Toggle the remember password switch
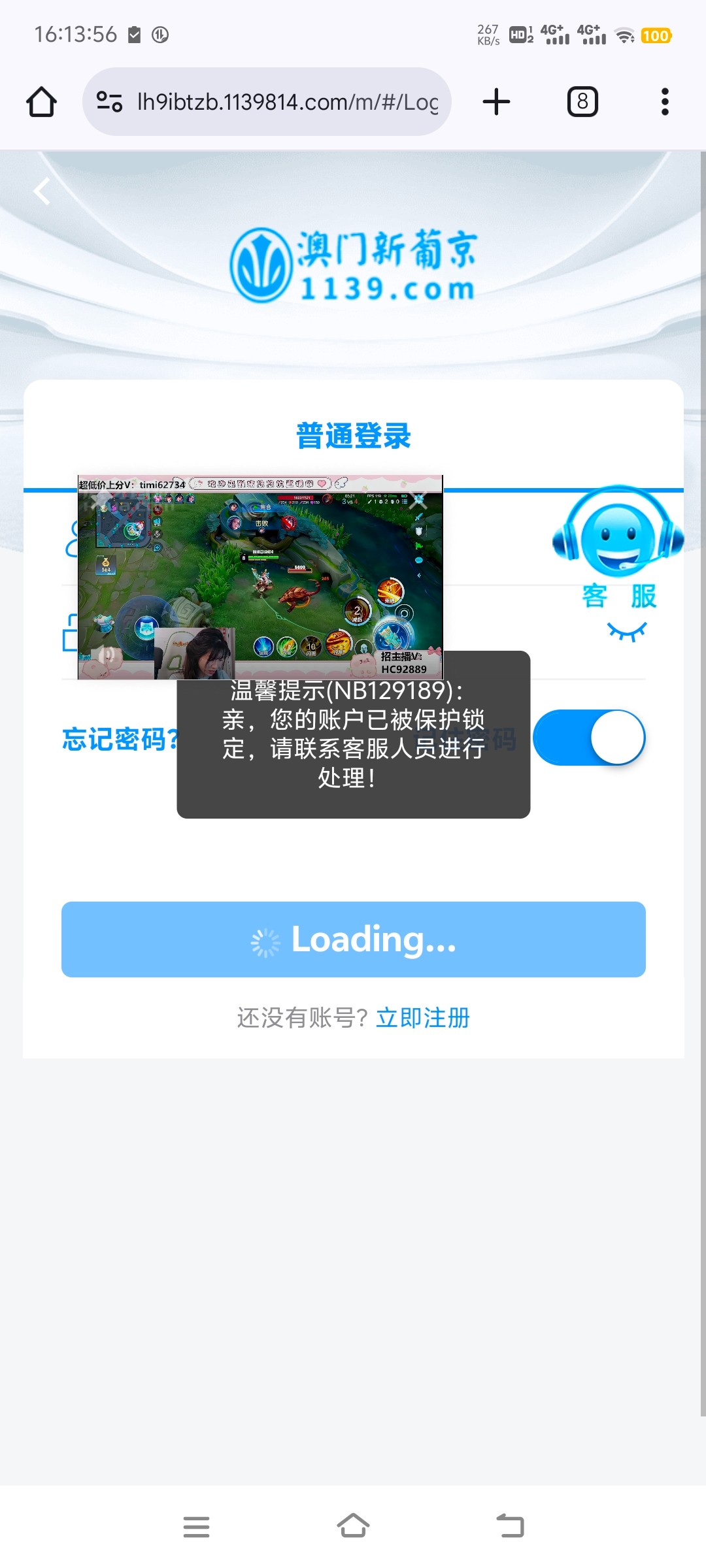Viewport: 706px width, 1568px height. pyautogui.click(x=589, y=738)
